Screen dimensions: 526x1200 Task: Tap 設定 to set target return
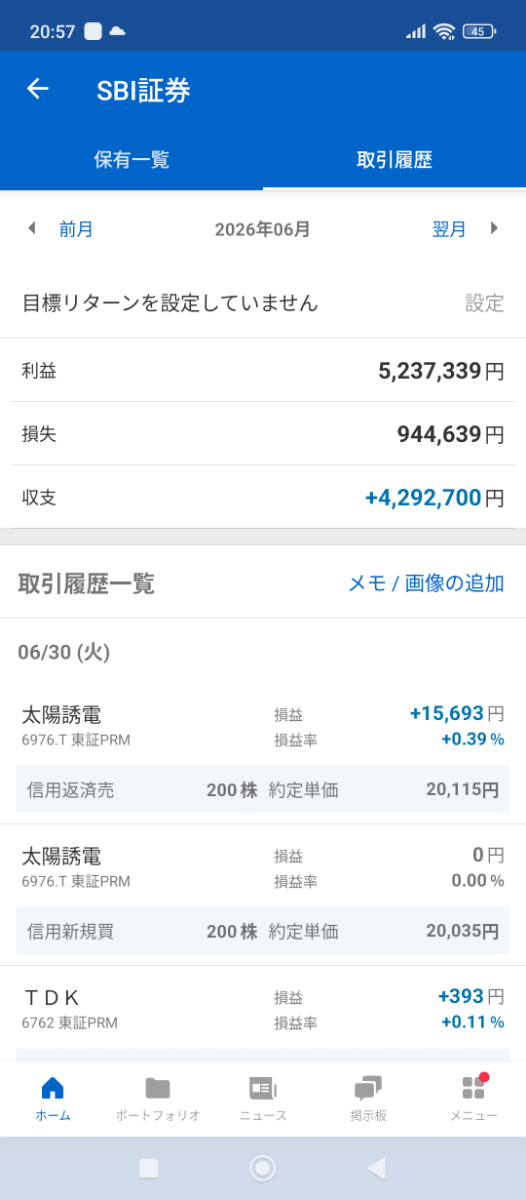pyautogui.click(x=485, y=303)
